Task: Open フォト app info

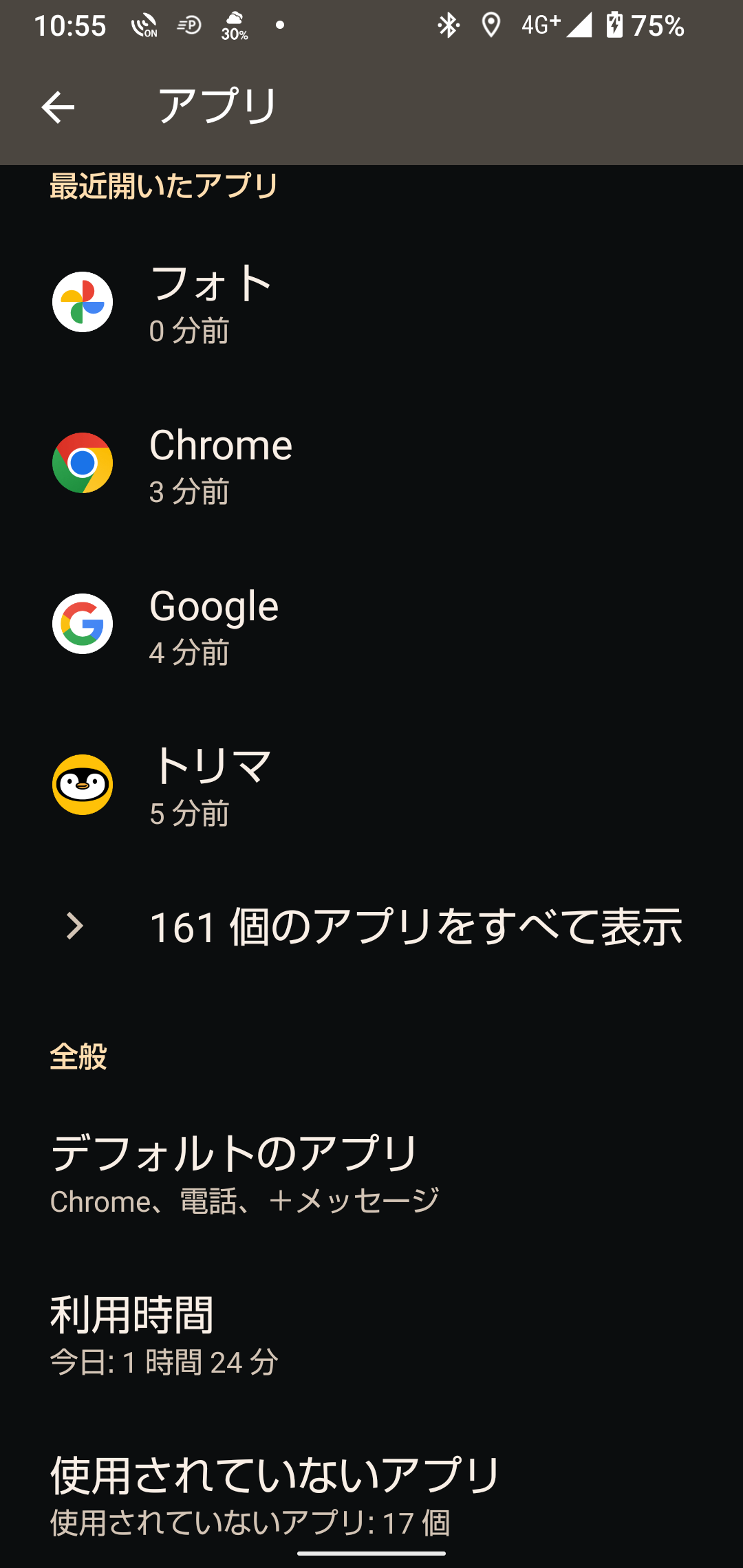Action: 371,303
